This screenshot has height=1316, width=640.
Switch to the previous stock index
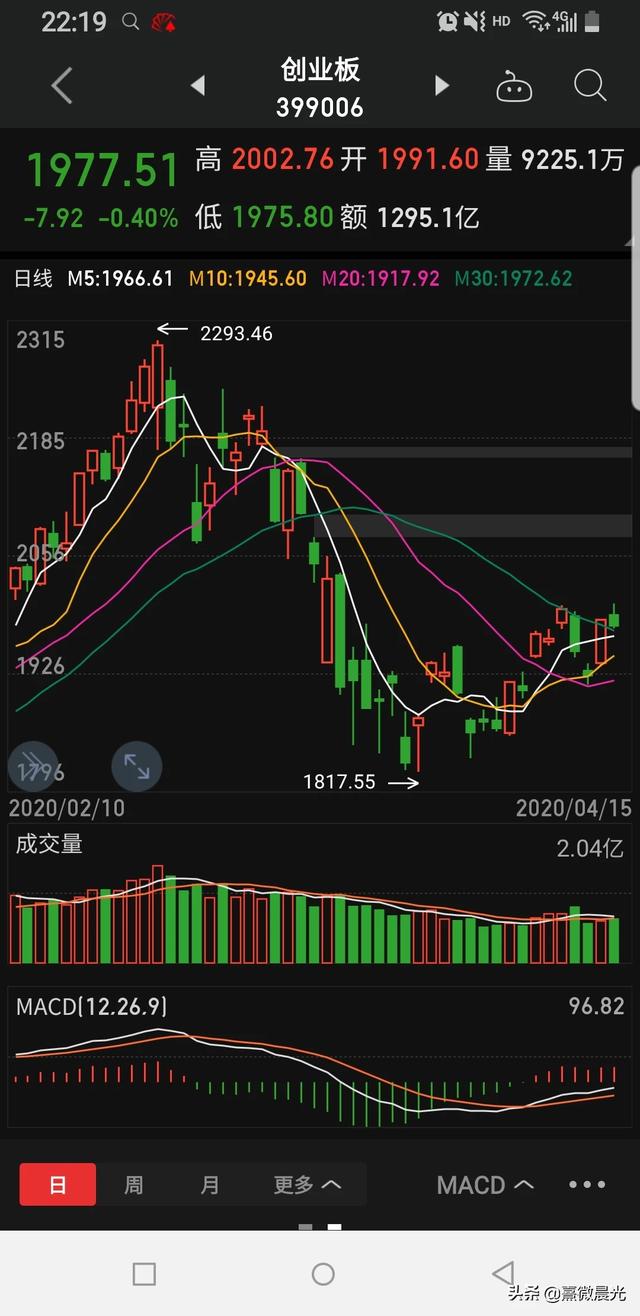(x=198, y=86)
